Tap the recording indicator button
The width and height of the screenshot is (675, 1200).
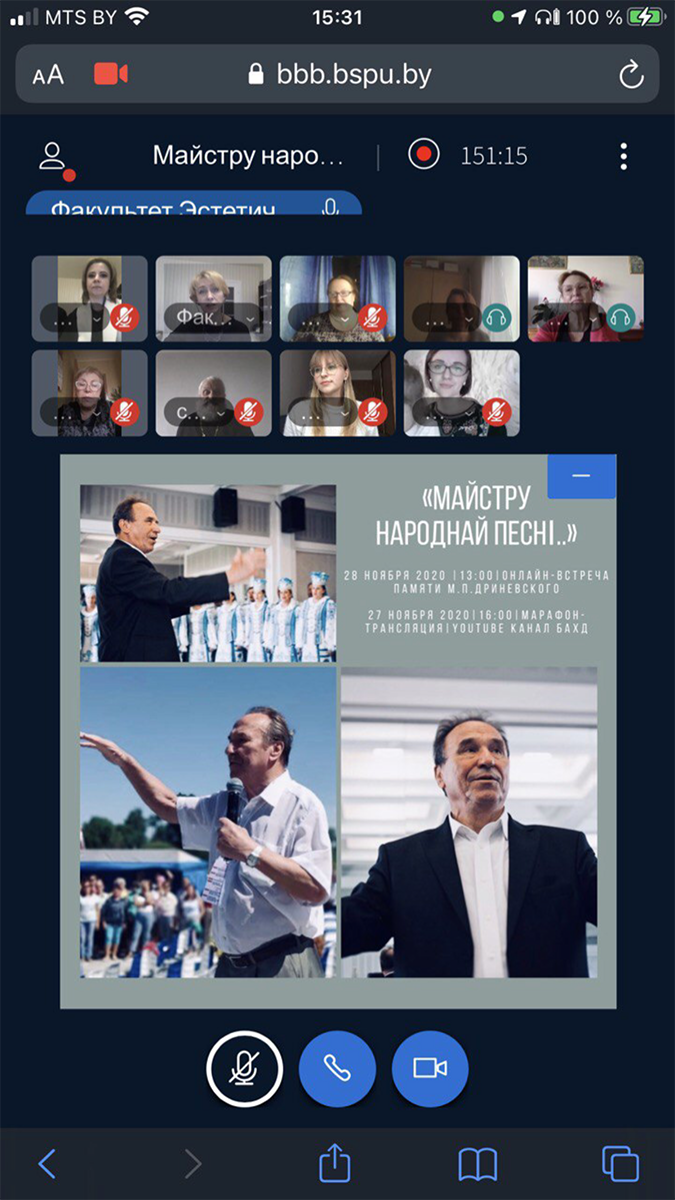coord(424,155)
